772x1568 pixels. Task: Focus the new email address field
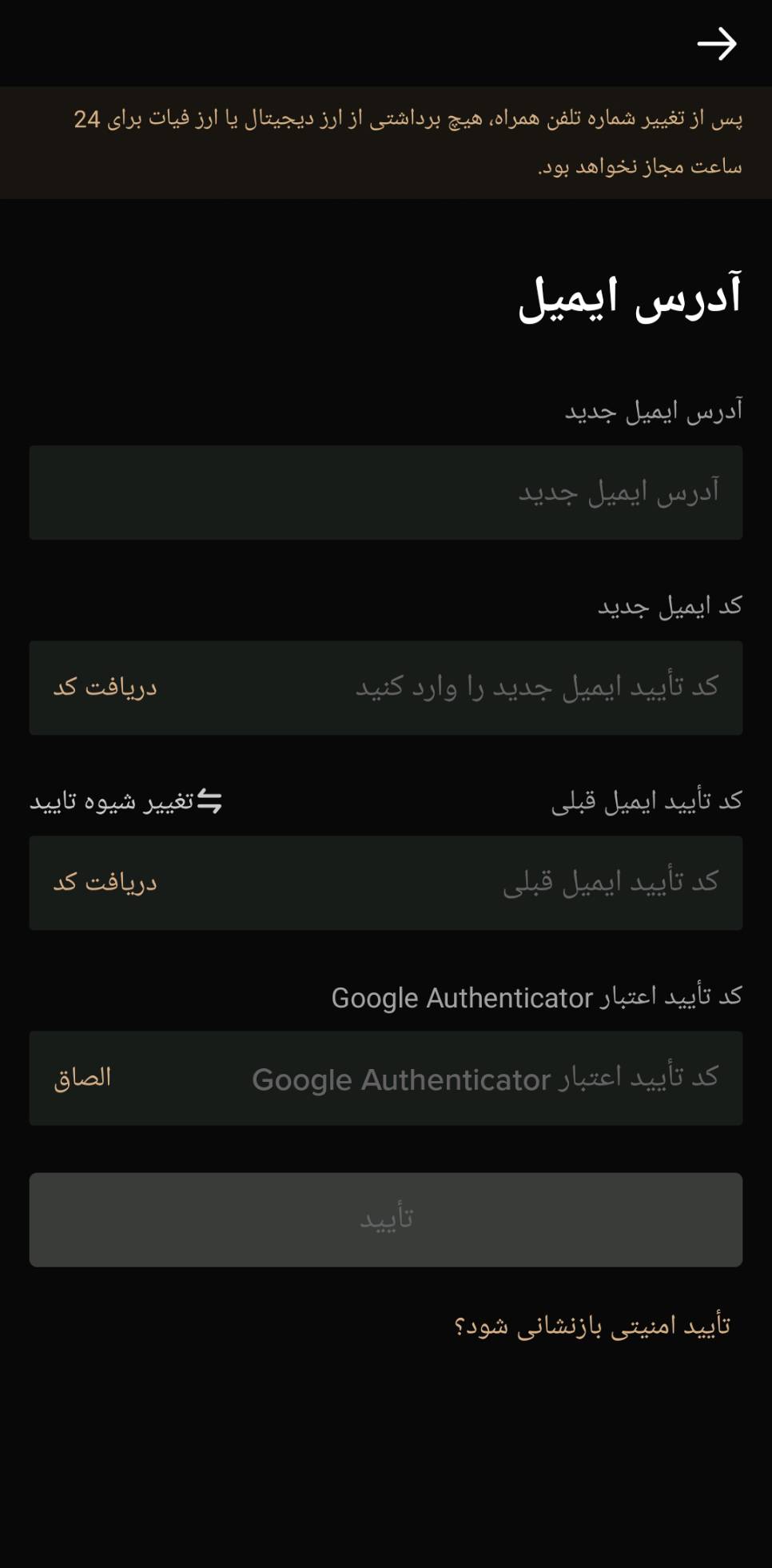[x=386, y=493]
